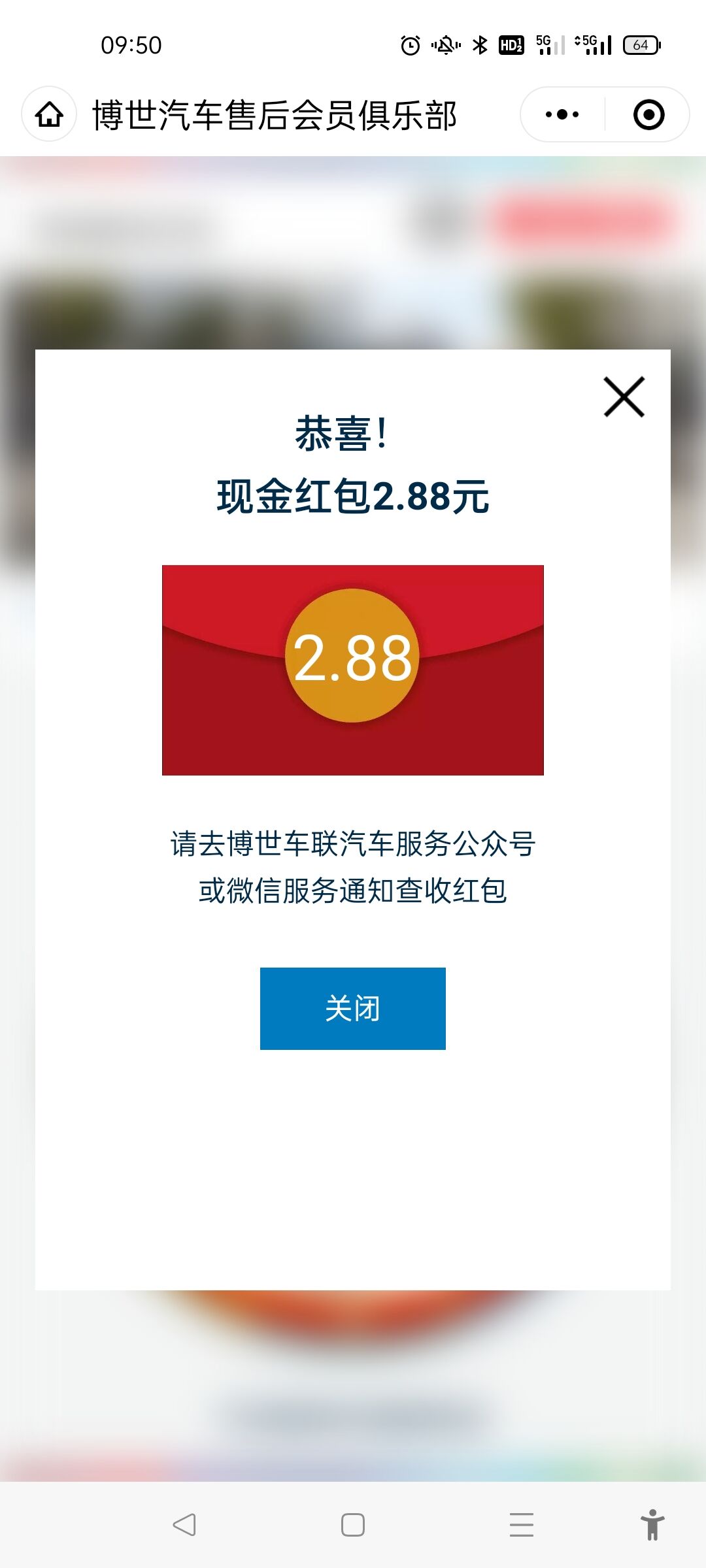Go to mini program home page
This screenshot has width=706, height=1568.
50,115
